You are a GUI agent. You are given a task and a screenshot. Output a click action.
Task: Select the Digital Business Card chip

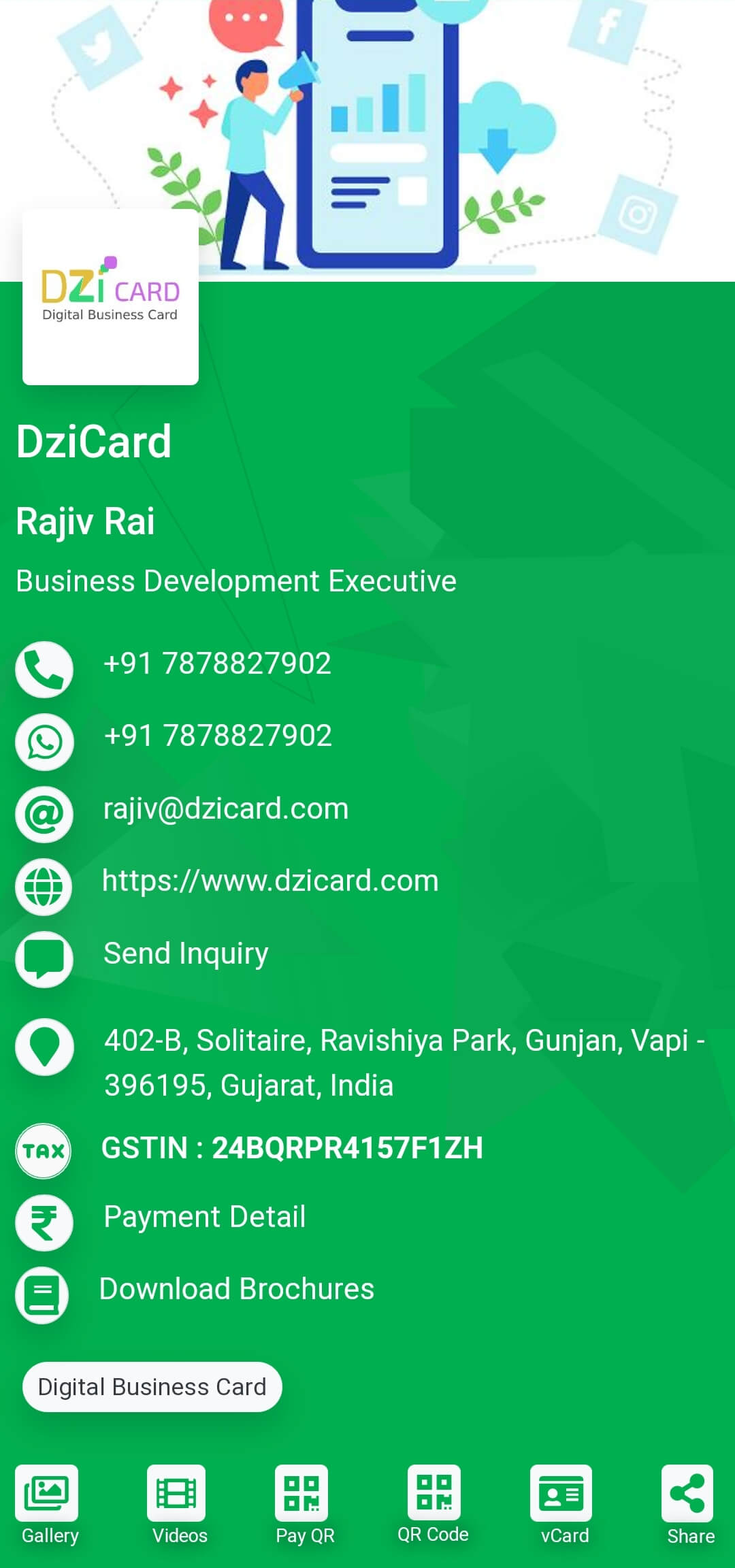(152, 1387)
